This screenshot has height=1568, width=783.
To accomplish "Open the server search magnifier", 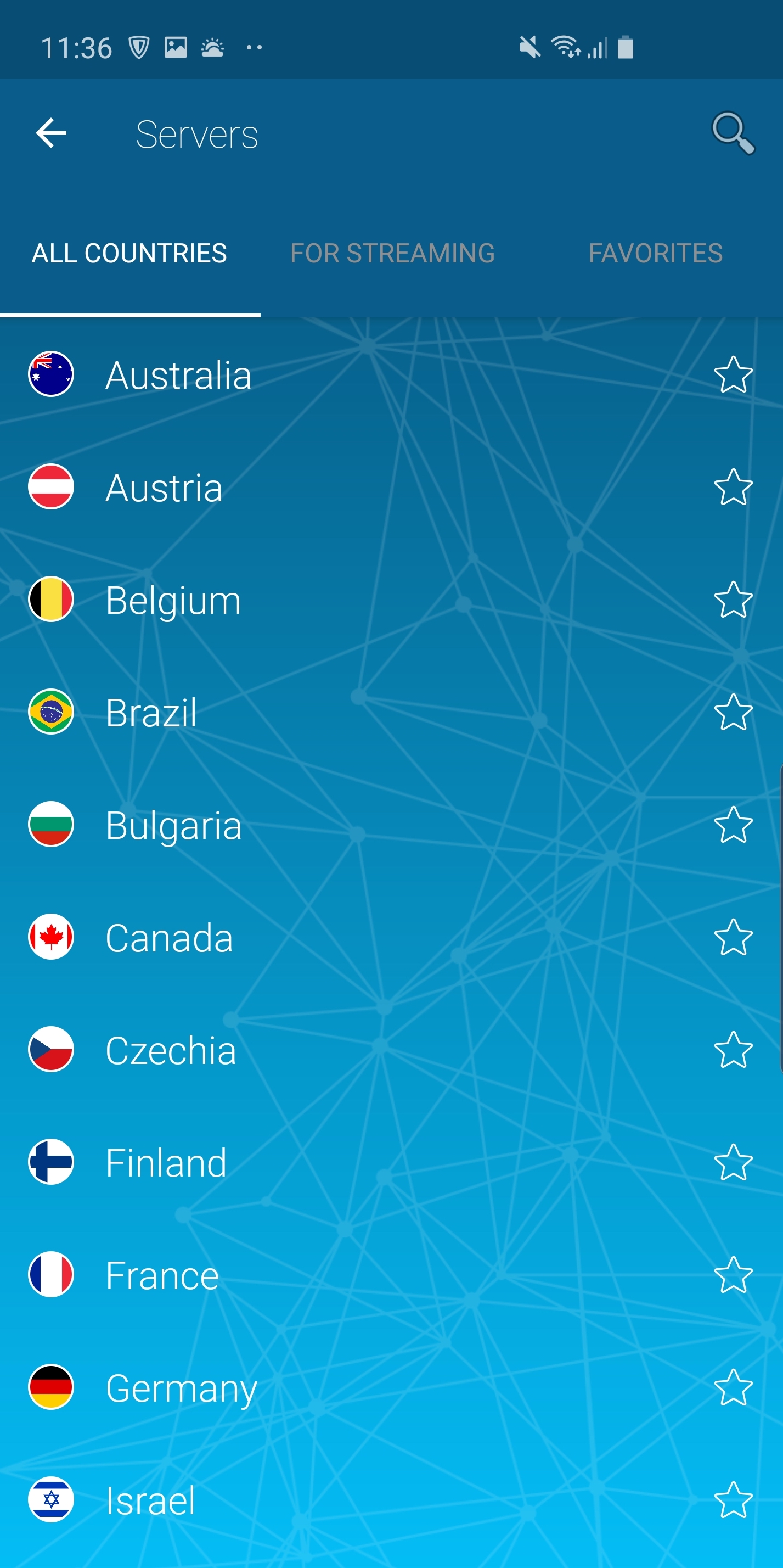I will pos(733,133).
